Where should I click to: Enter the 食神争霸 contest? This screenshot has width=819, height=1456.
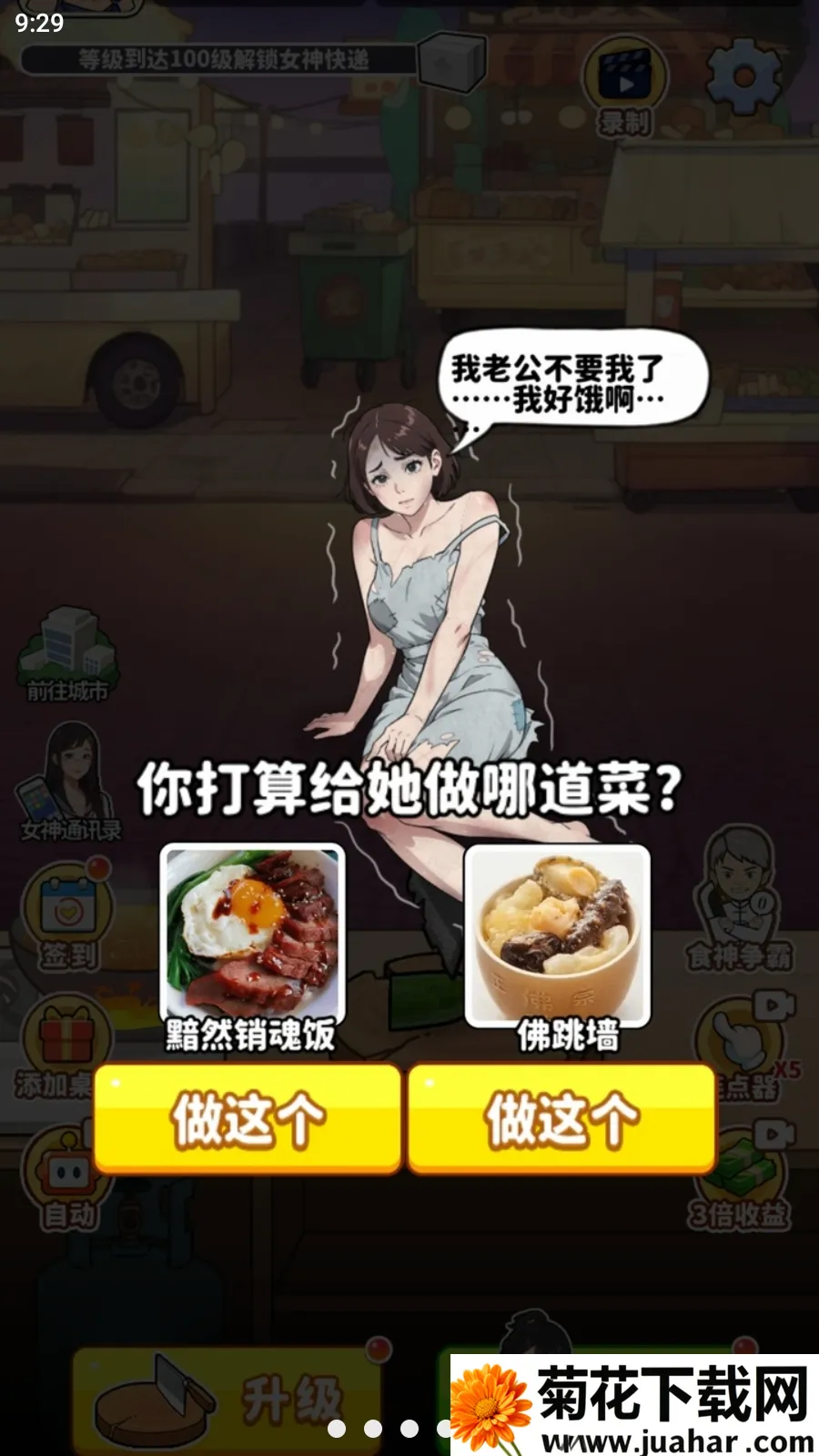(739, 901)
